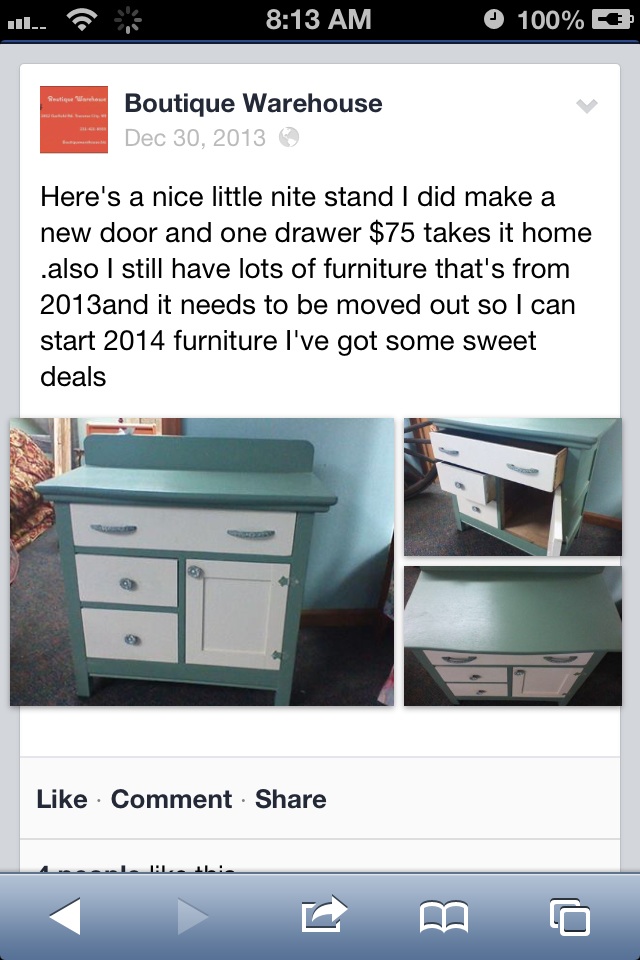Go back to the previous page
Viewport: 640px width, 960px height.
tap(65, 916)
